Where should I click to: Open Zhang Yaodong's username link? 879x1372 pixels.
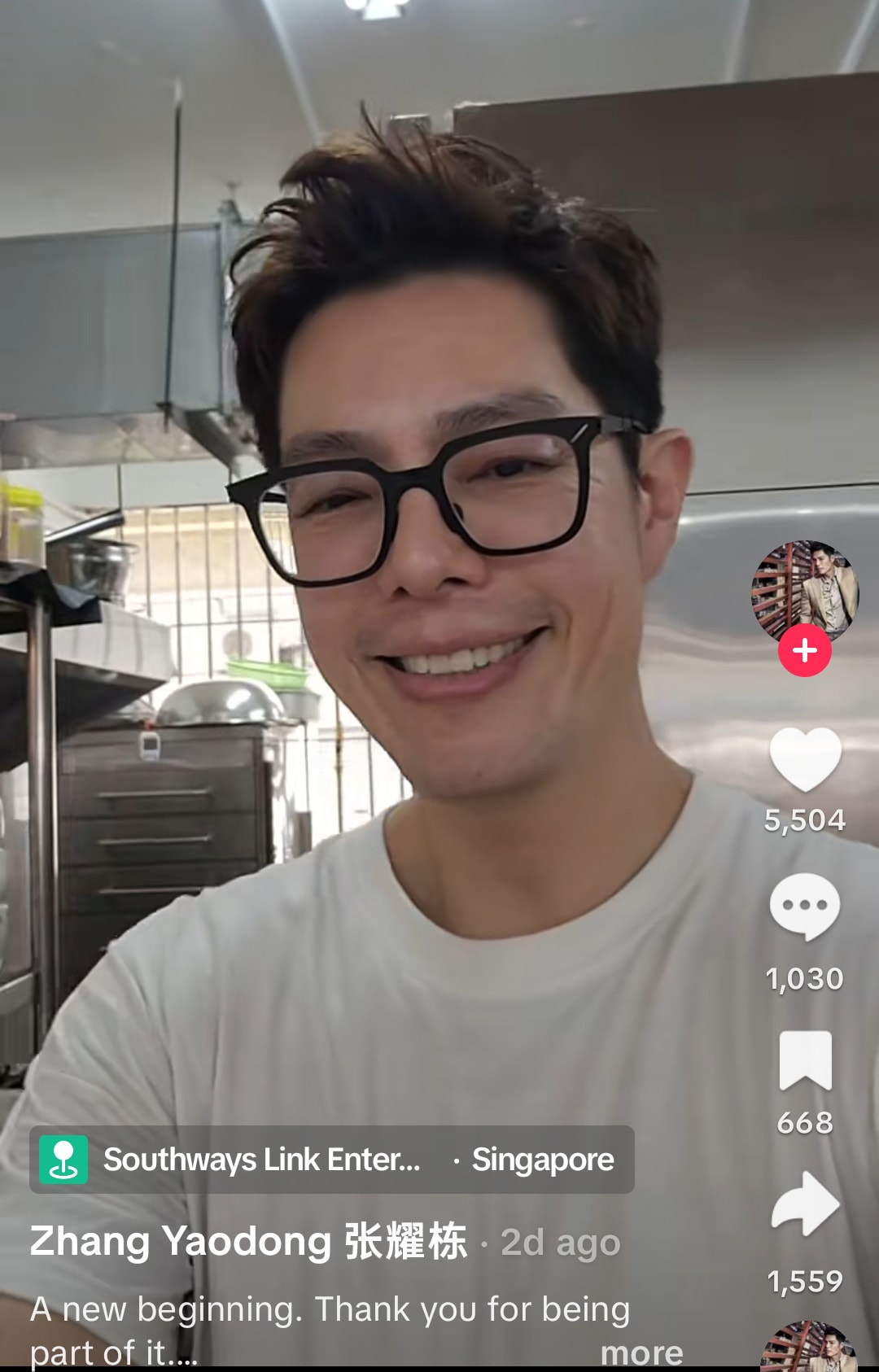click(248, 1242)
